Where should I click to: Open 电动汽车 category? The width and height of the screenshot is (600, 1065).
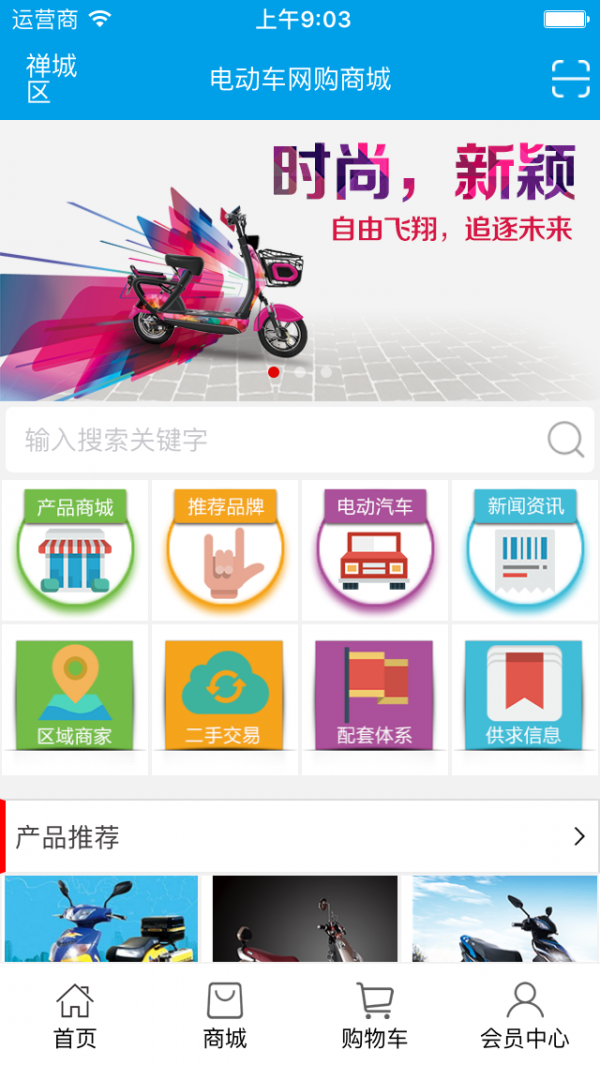tap(375, 550)
